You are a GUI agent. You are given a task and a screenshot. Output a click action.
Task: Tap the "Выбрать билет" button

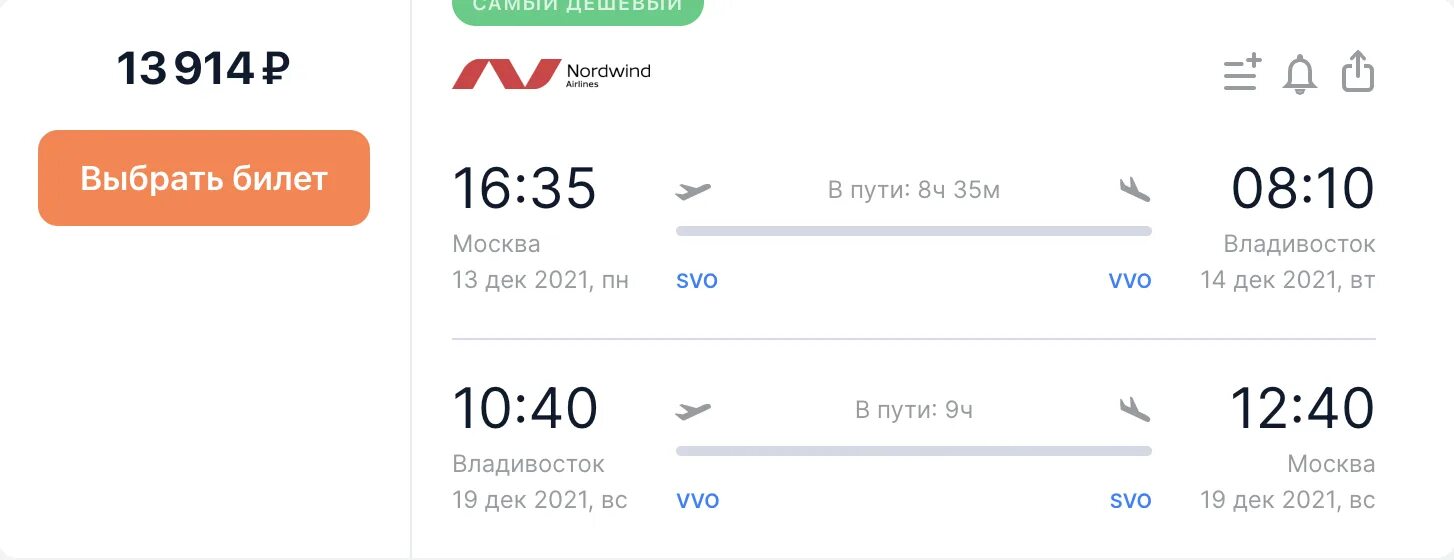204,178
